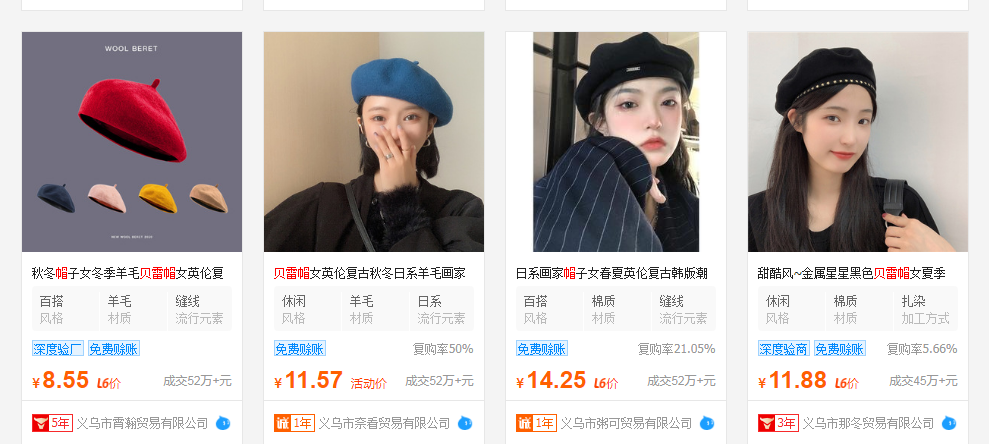Open title link 贝雷帽女英伦复古秋冬日系羊毛画家
The width and height of the screenshot is (989, 444).
pyautogui.click(x=369, y=273)
